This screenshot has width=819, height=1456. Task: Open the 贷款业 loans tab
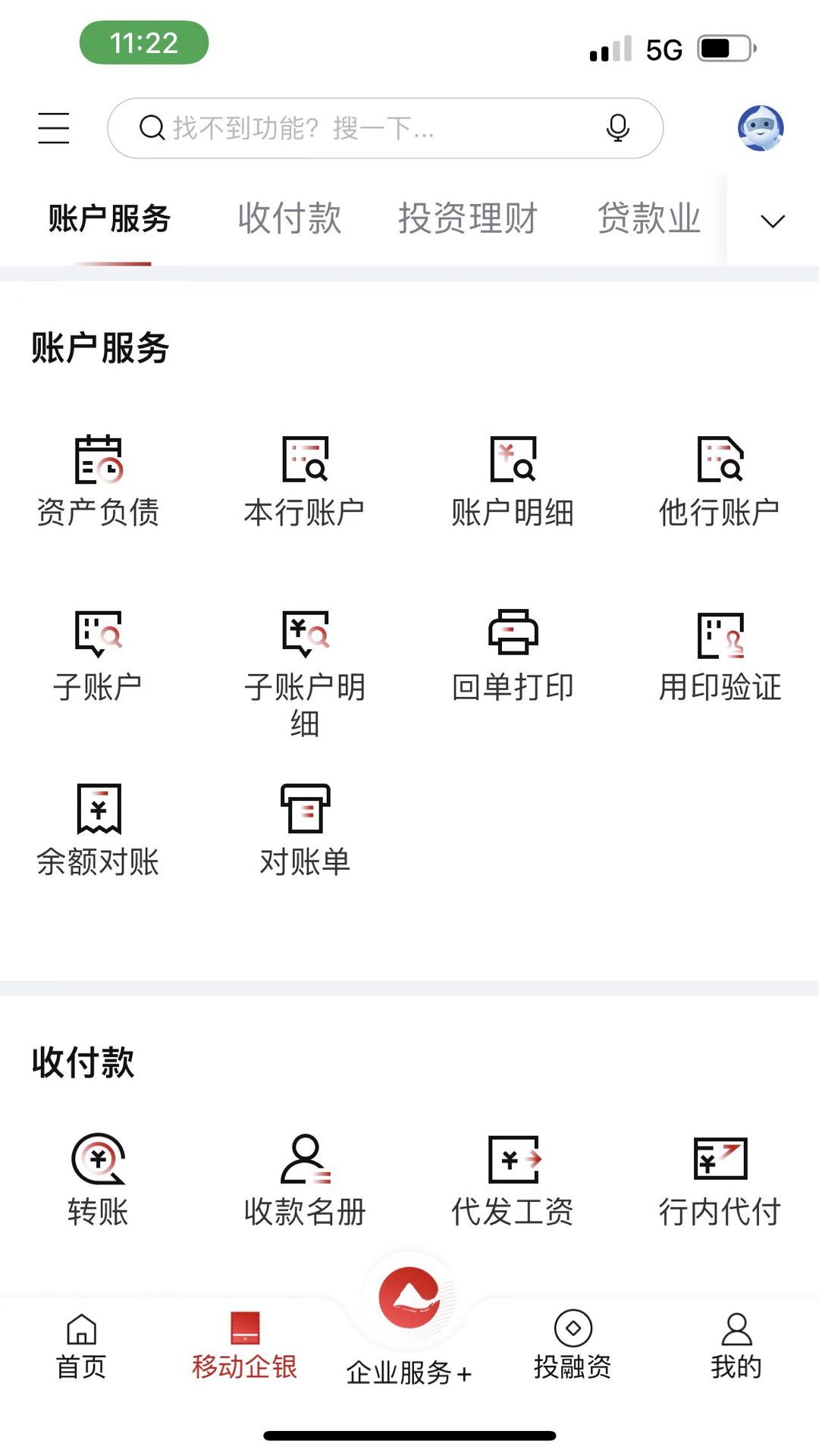tap(648, 218)
